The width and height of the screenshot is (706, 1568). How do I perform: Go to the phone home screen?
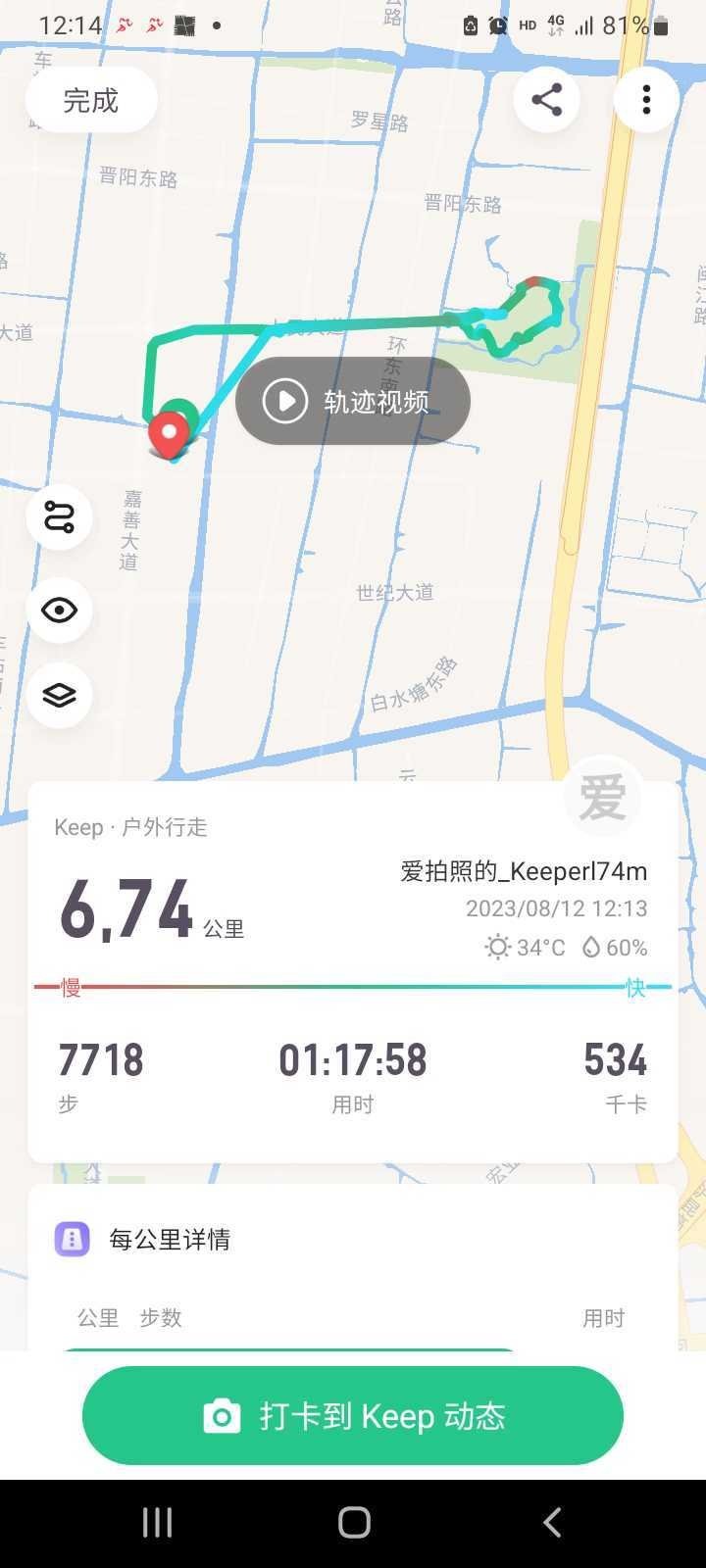coord(354,1522)
